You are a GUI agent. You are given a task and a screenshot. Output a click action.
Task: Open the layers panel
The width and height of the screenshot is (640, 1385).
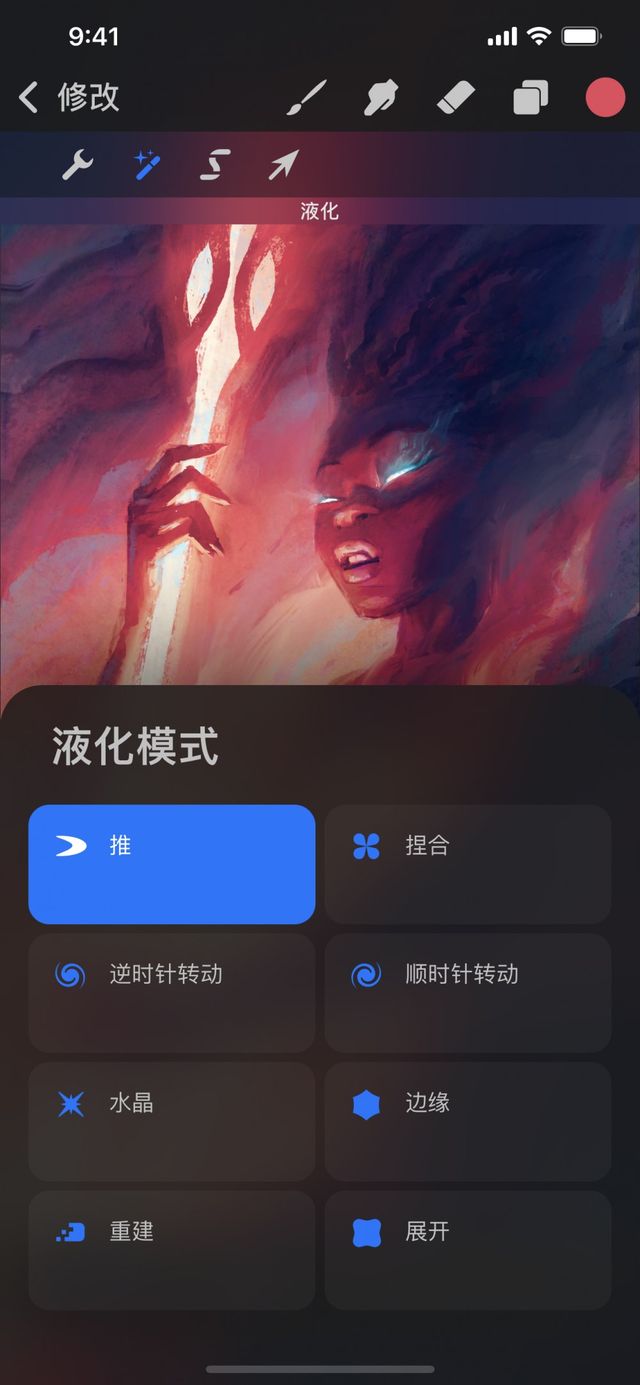click(531, 98)
